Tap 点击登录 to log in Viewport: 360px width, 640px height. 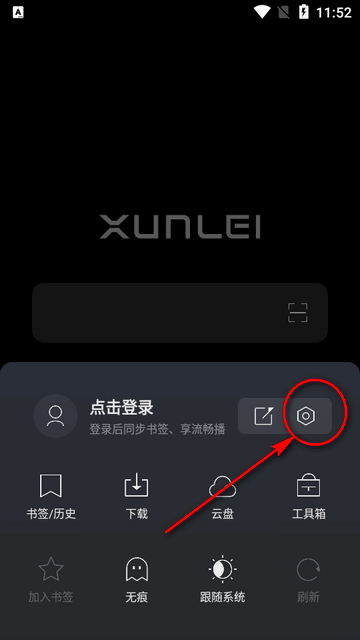click(x=122, y=407)
